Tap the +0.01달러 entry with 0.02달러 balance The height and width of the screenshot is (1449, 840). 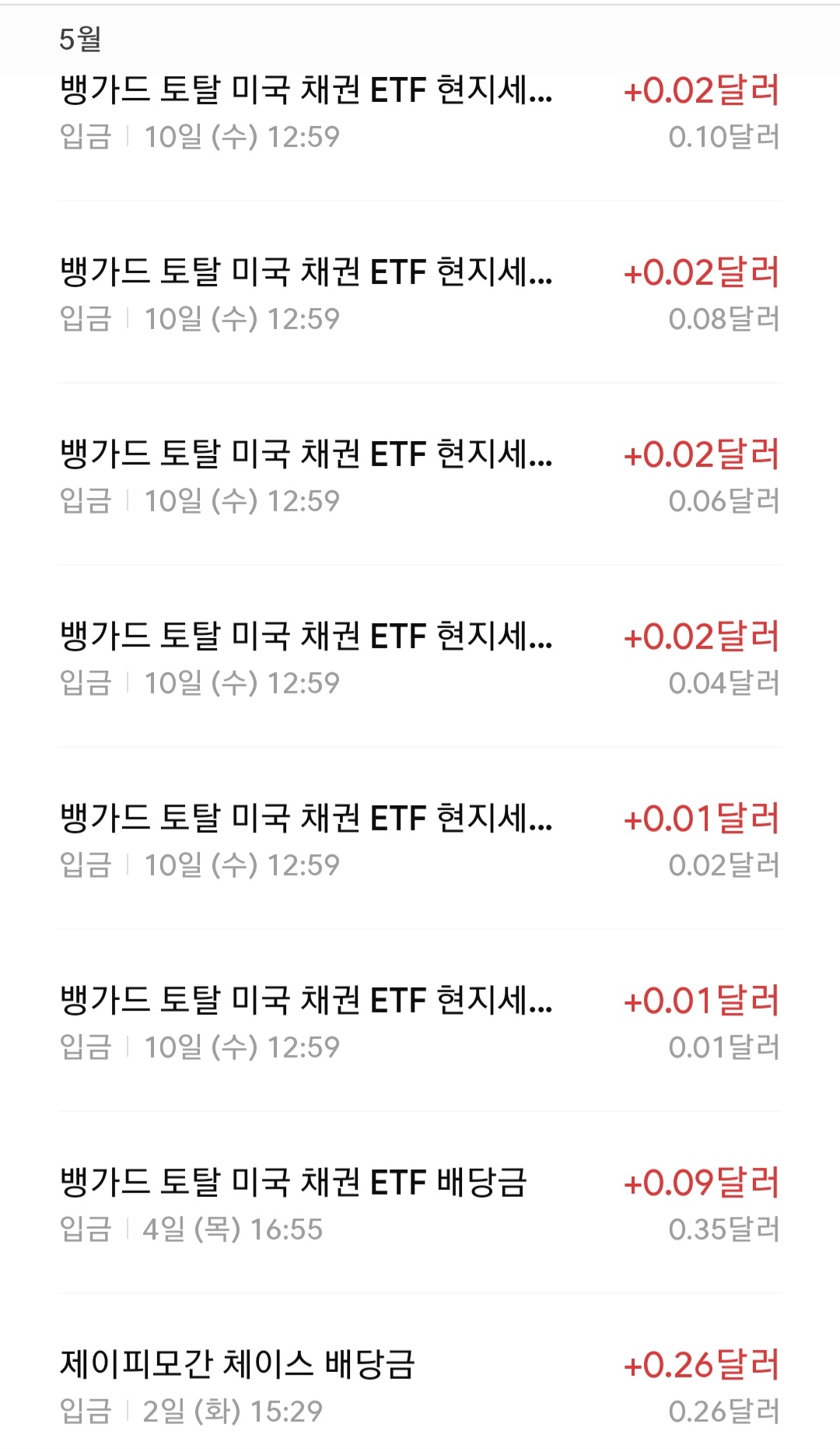420,840
